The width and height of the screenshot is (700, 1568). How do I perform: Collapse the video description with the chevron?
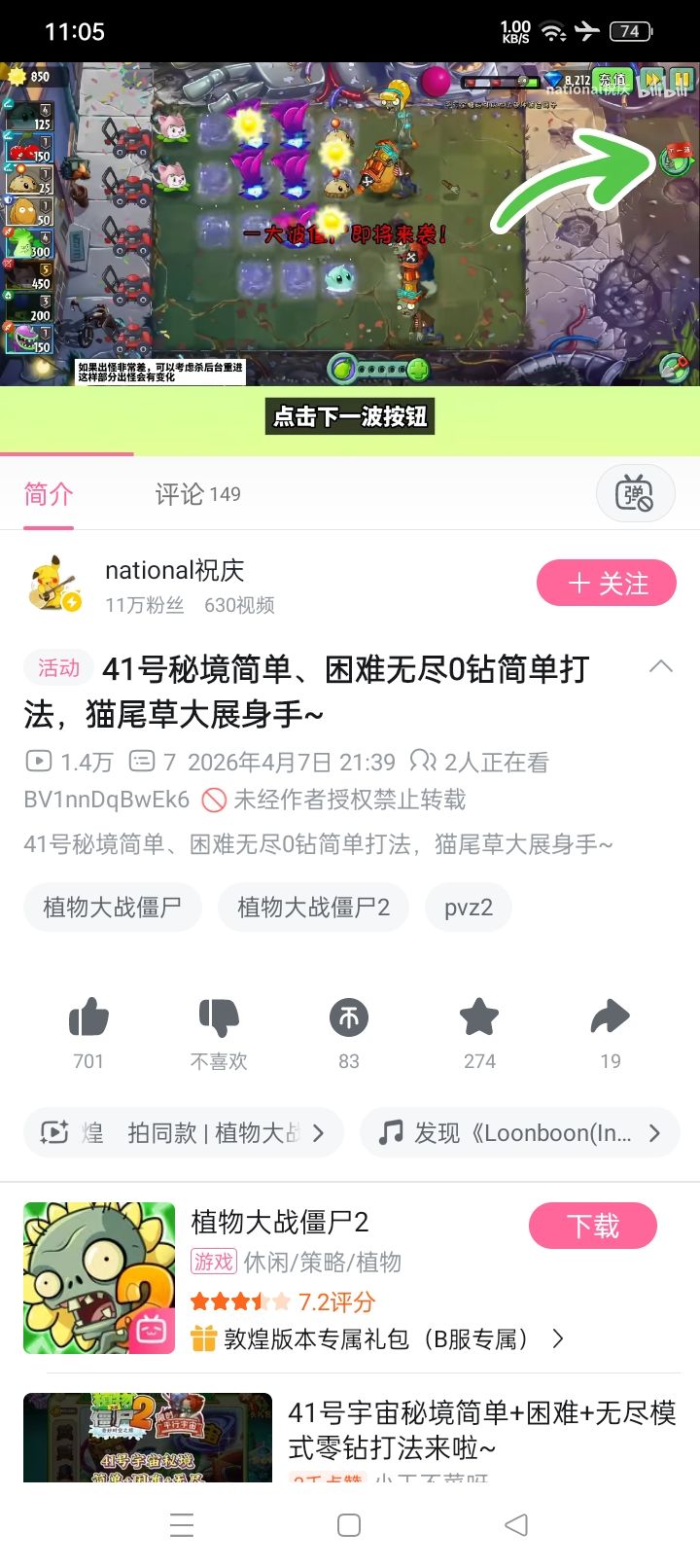coord(661,667)
